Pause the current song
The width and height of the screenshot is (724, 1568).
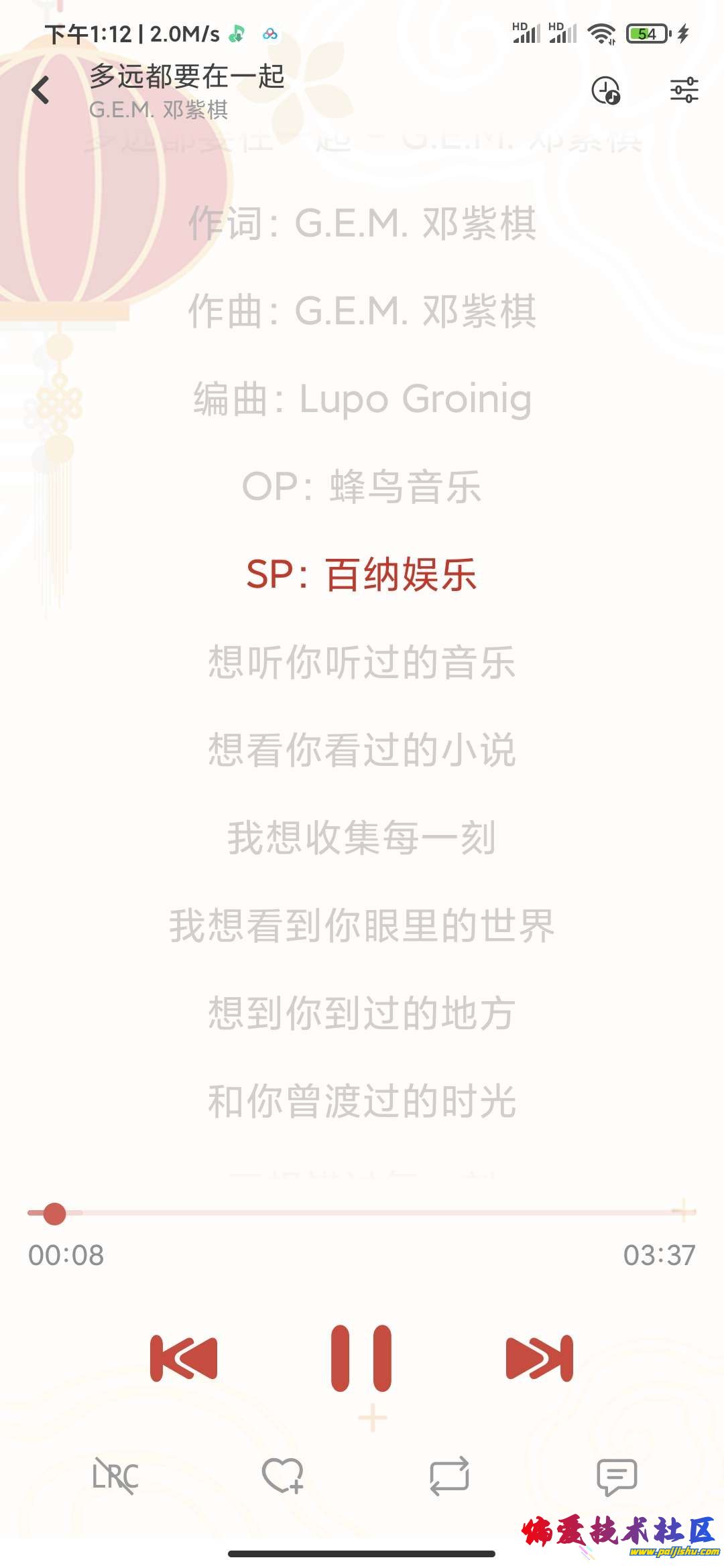tap(361, 1358)
